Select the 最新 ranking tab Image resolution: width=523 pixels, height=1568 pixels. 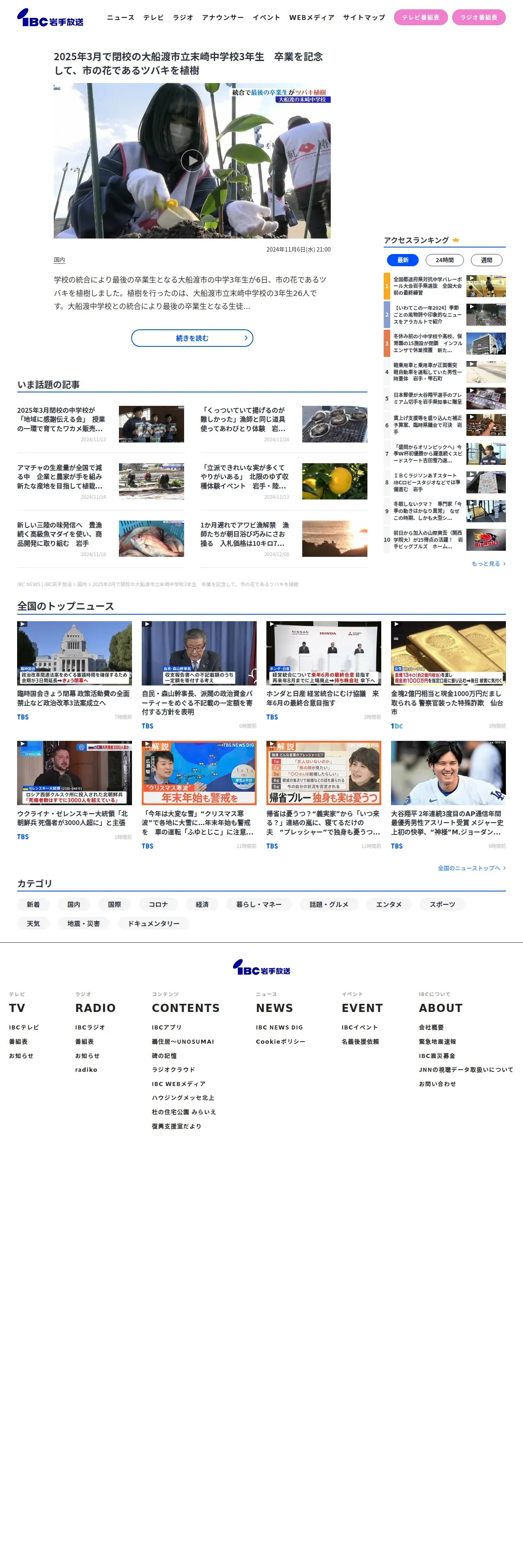click(402, 260)
